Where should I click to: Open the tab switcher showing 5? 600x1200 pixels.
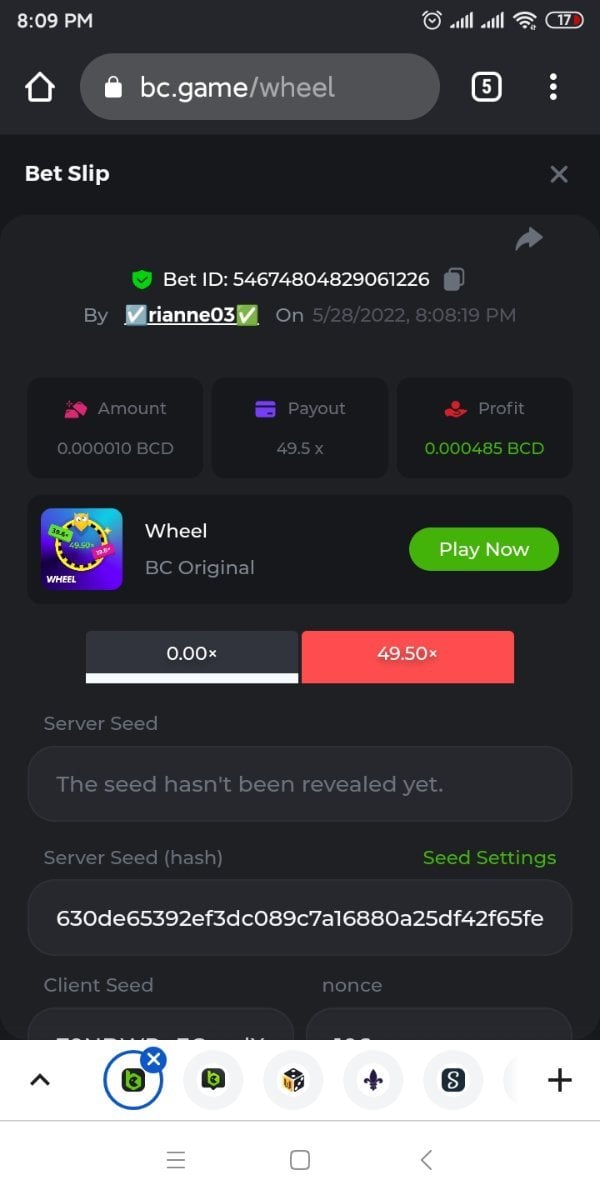[x=485, y=88]
